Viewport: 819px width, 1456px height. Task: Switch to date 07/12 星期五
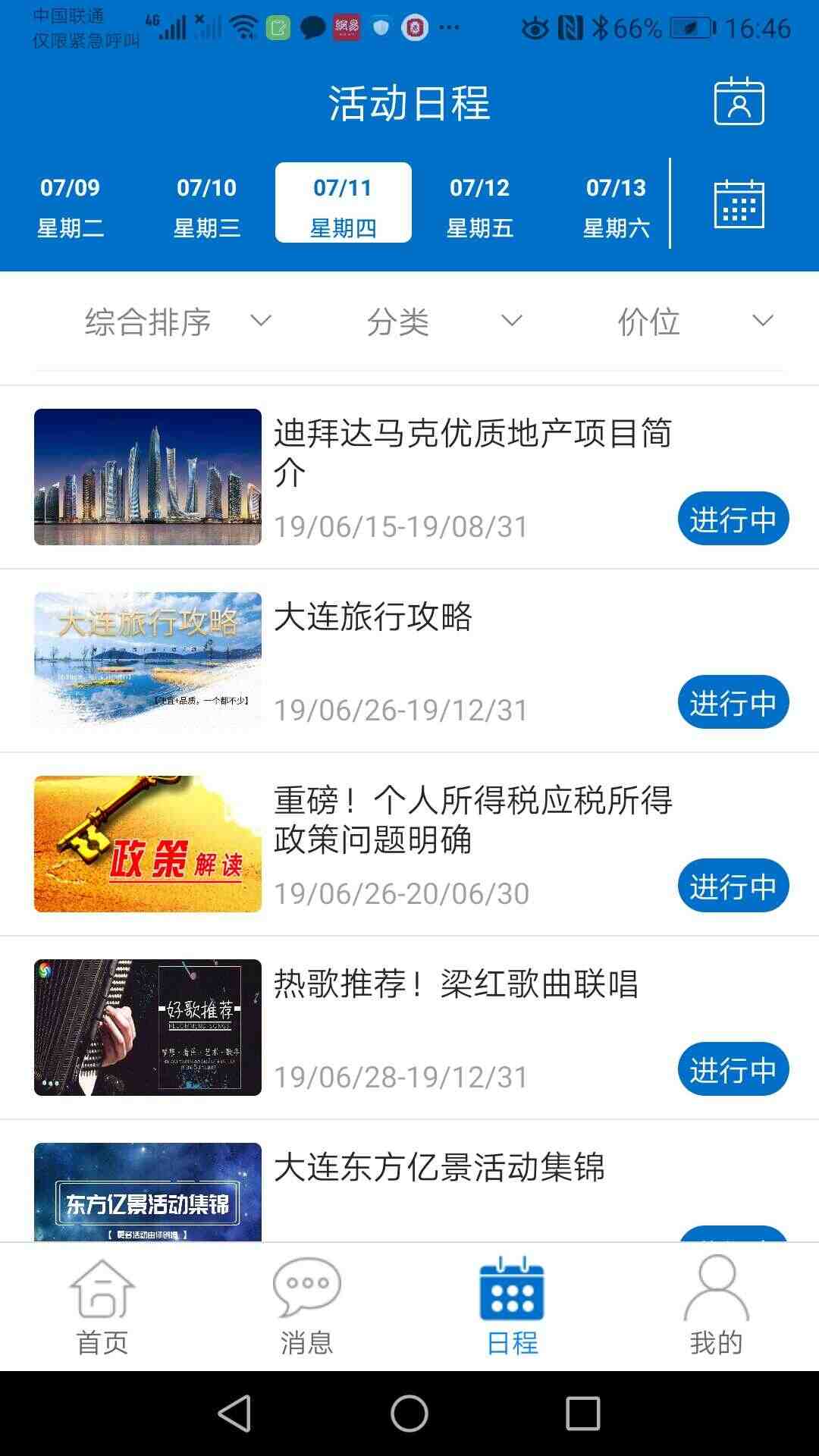[479, 207]
